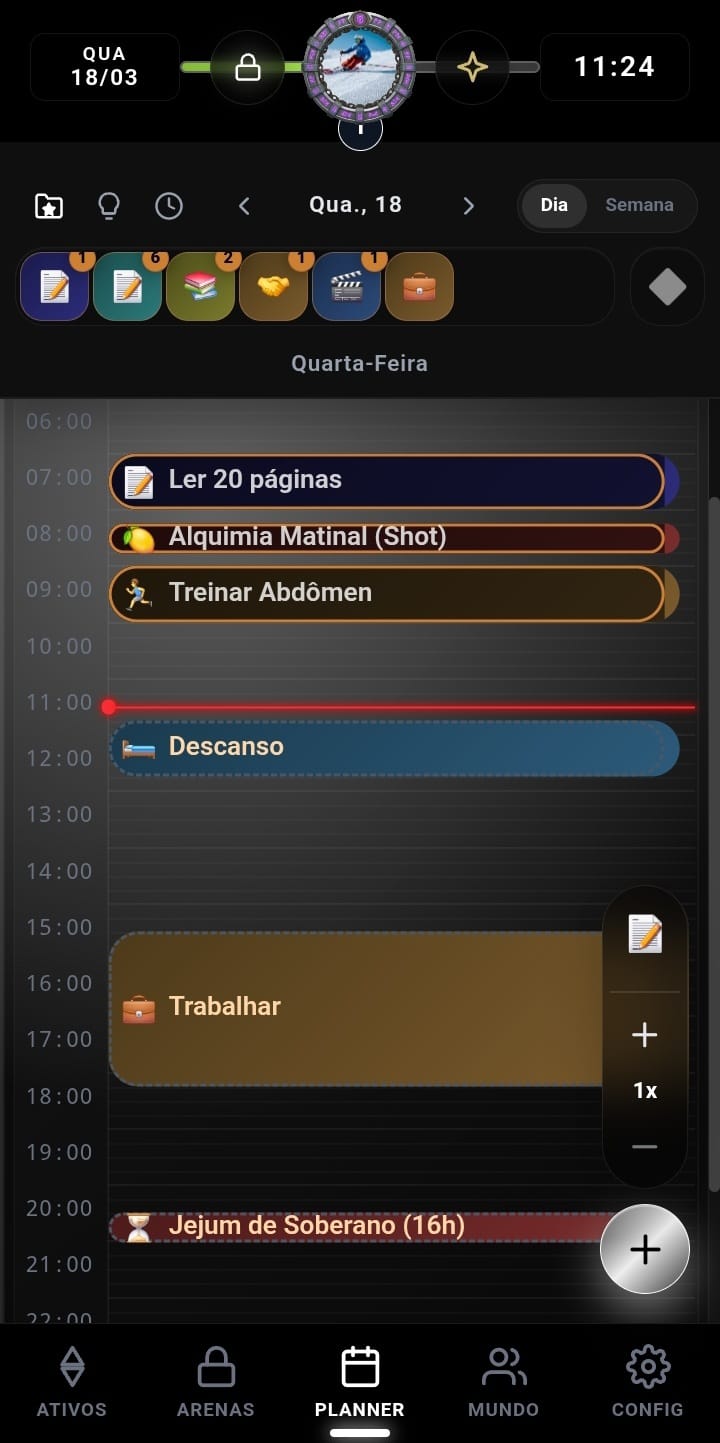Viewport: 720px width, 1443px height.
Task: Open the movie clapperboard habit icon
Action: [x=346, y=287]
